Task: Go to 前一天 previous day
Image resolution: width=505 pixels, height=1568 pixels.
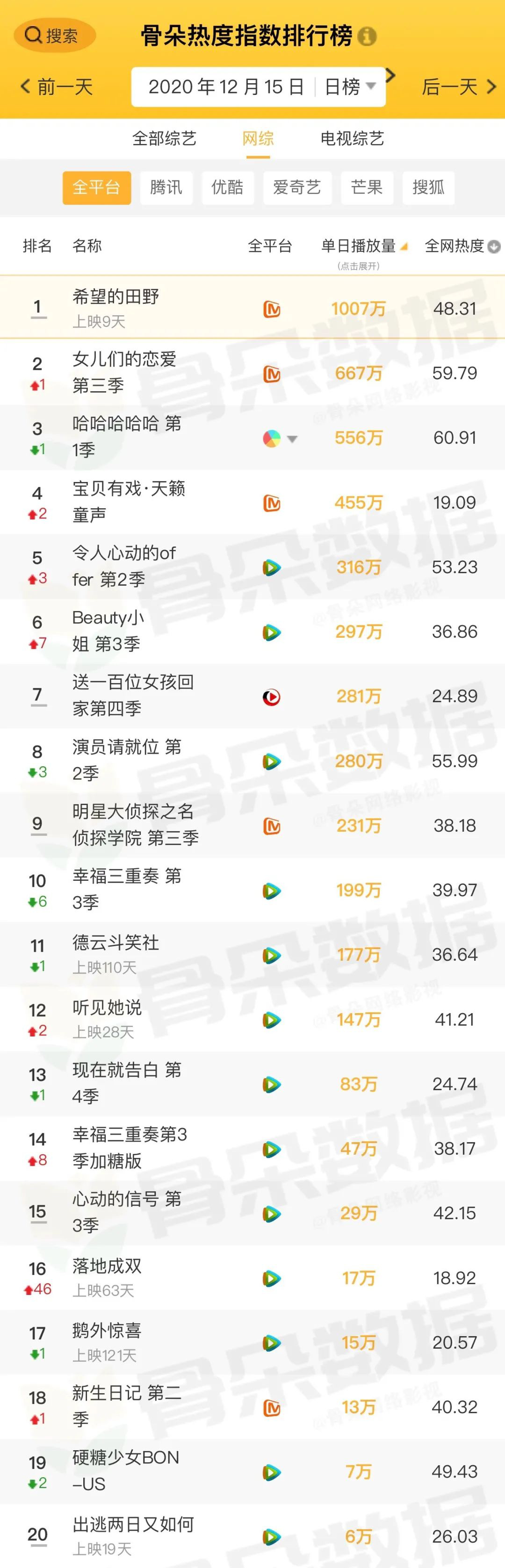Action: (x=57, y=87)
